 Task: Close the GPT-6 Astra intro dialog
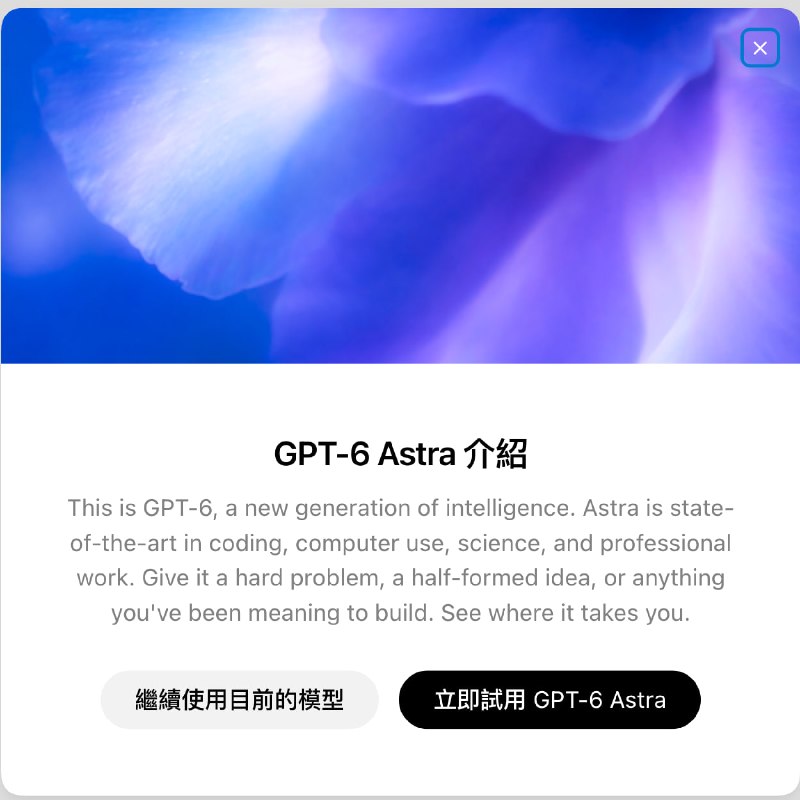(x=760, y=48)
